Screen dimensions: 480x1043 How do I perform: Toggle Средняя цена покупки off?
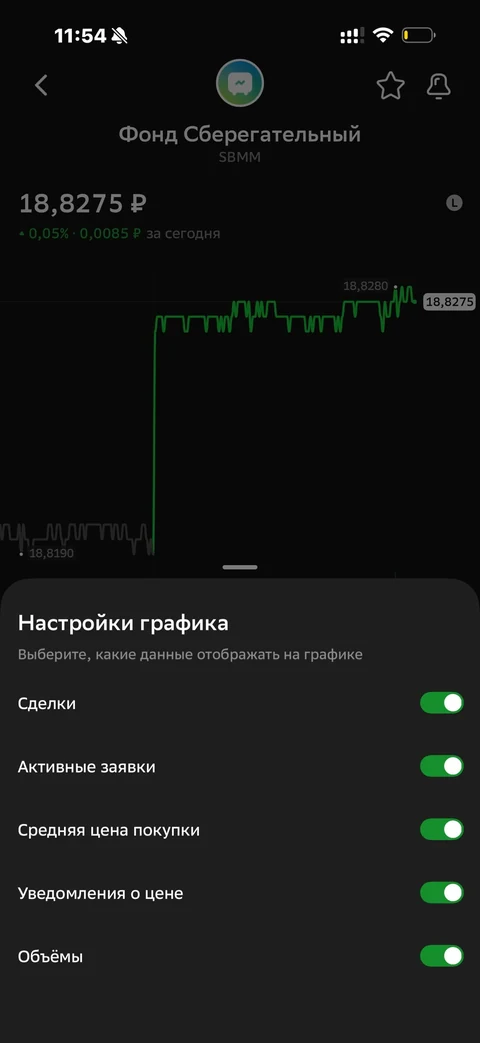point(441,829)
